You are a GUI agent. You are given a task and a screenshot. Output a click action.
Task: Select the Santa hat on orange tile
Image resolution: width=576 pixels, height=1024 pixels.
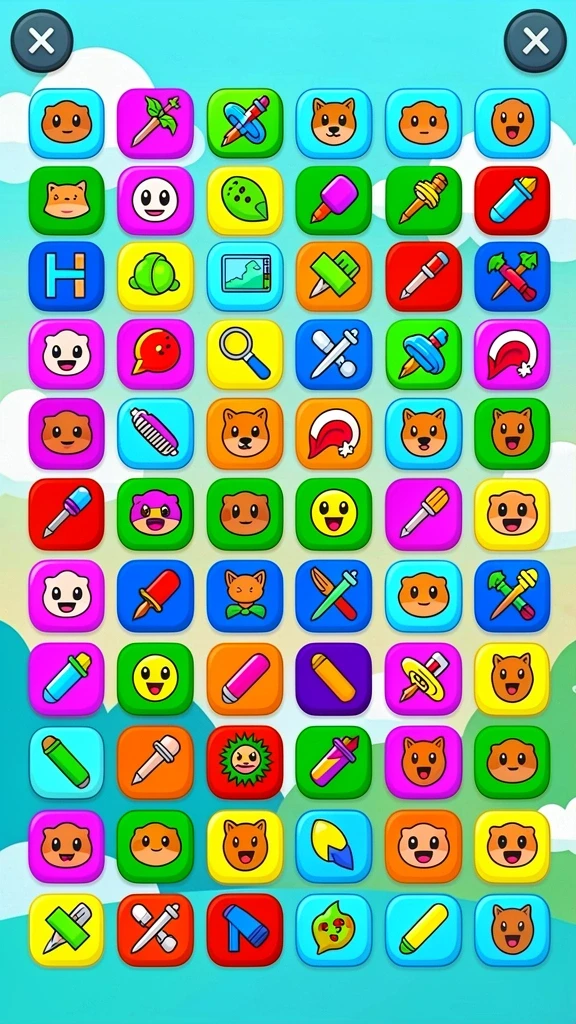(334, 433)
